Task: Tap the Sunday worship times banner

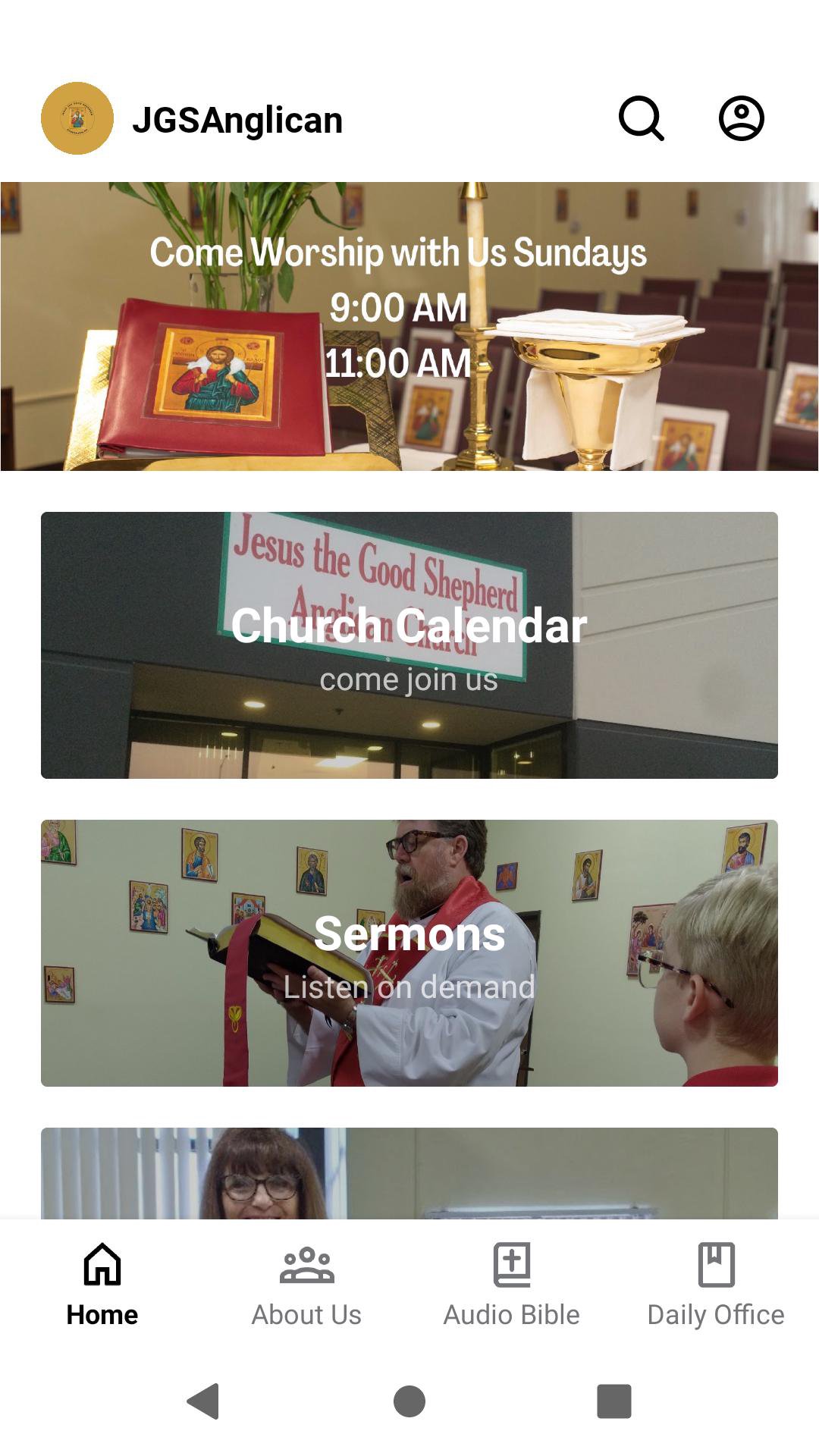Action: [x=409, y=326]
